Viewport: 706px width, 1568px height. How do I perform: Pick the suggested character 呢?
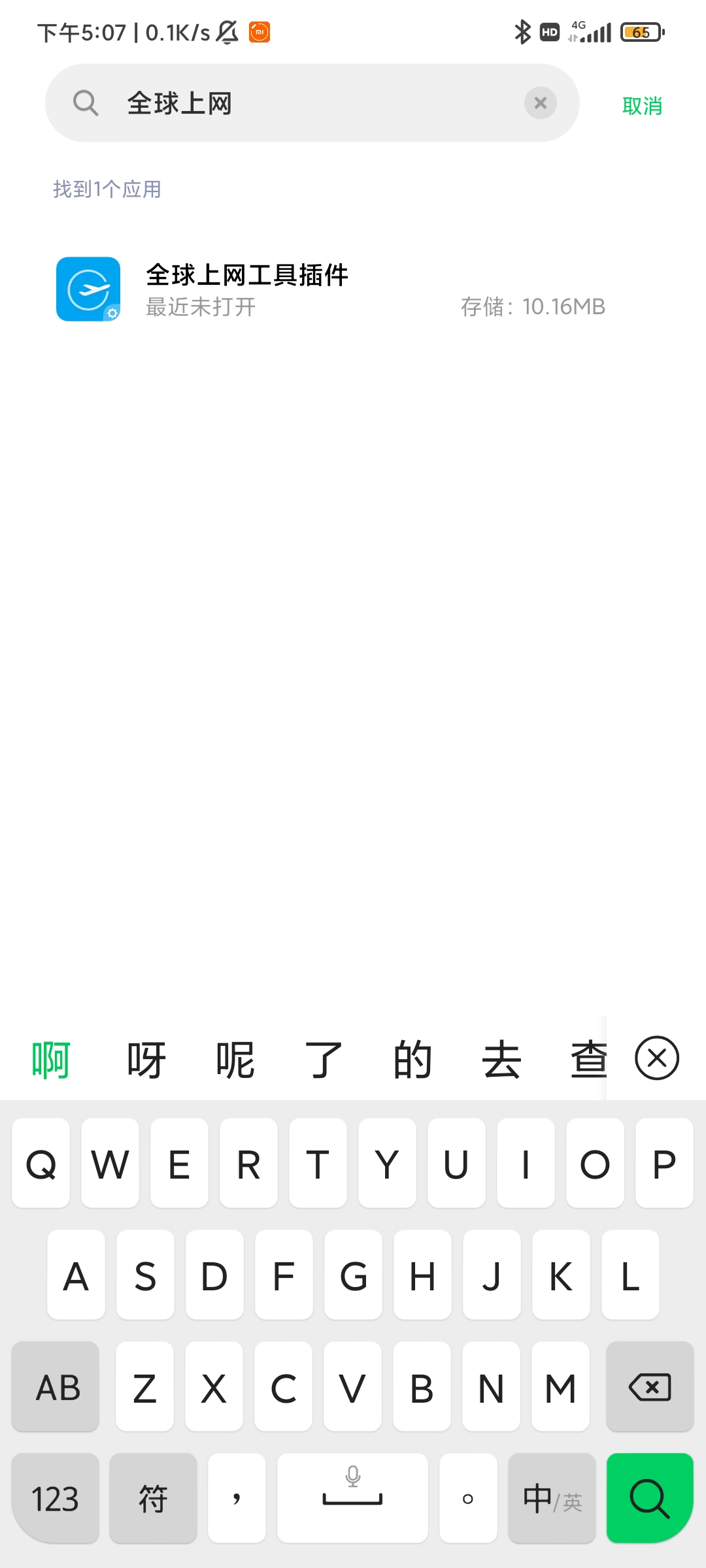tap(235, 1059)
